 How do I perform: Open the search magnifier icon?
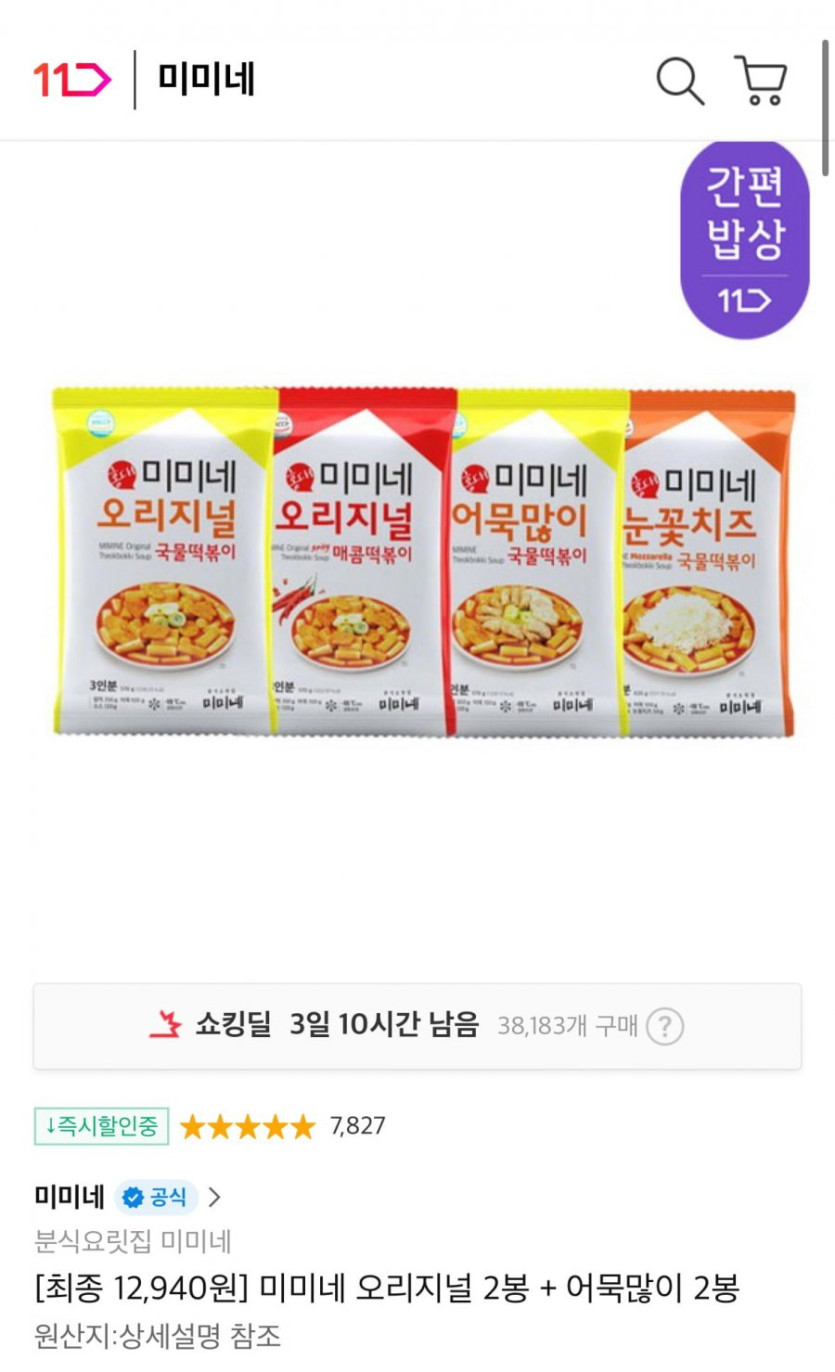pos(680,80)
